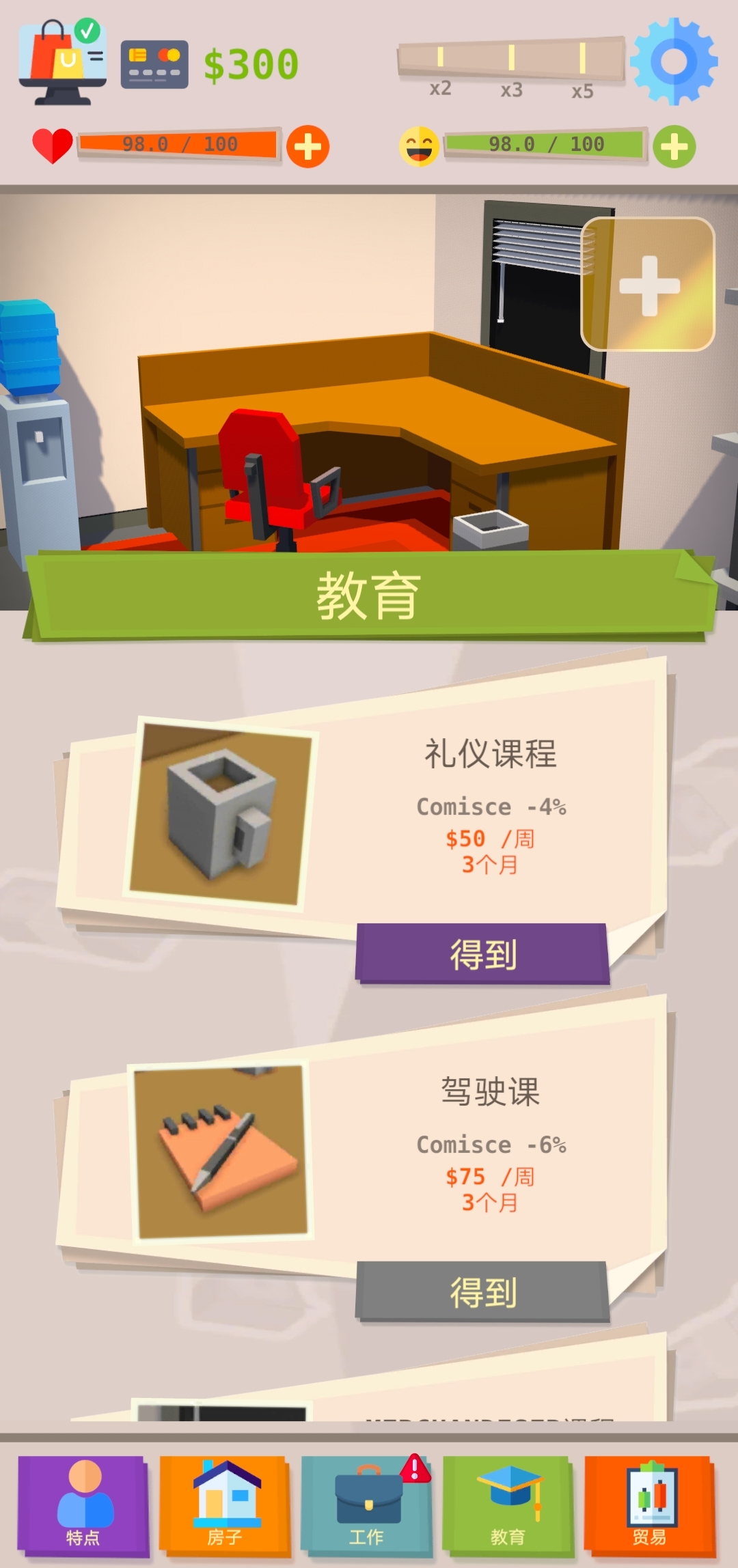Add happiness with the green plus

[x=674, y=146]
